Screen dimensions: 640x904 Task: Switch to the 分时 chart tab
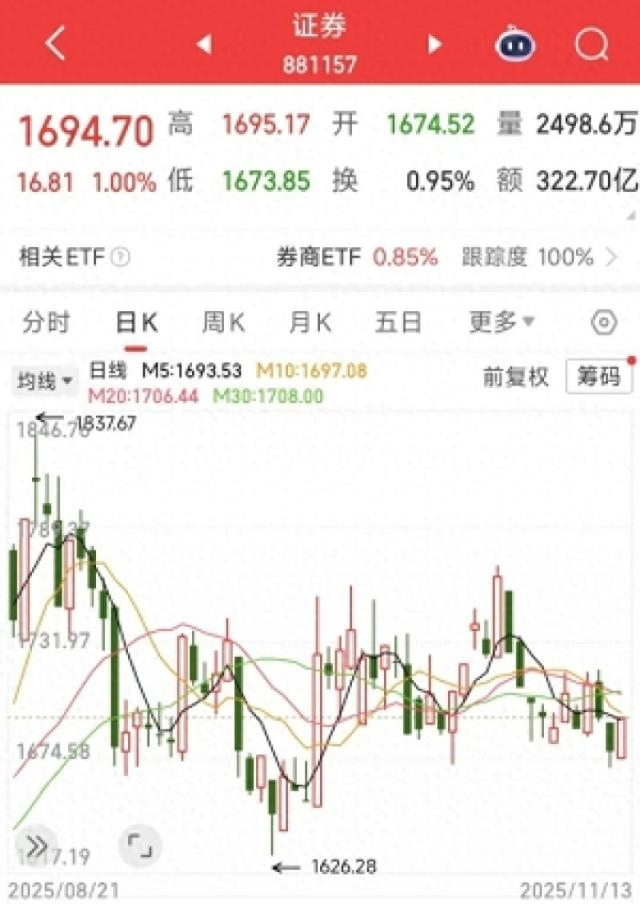(x=47, y=322)
